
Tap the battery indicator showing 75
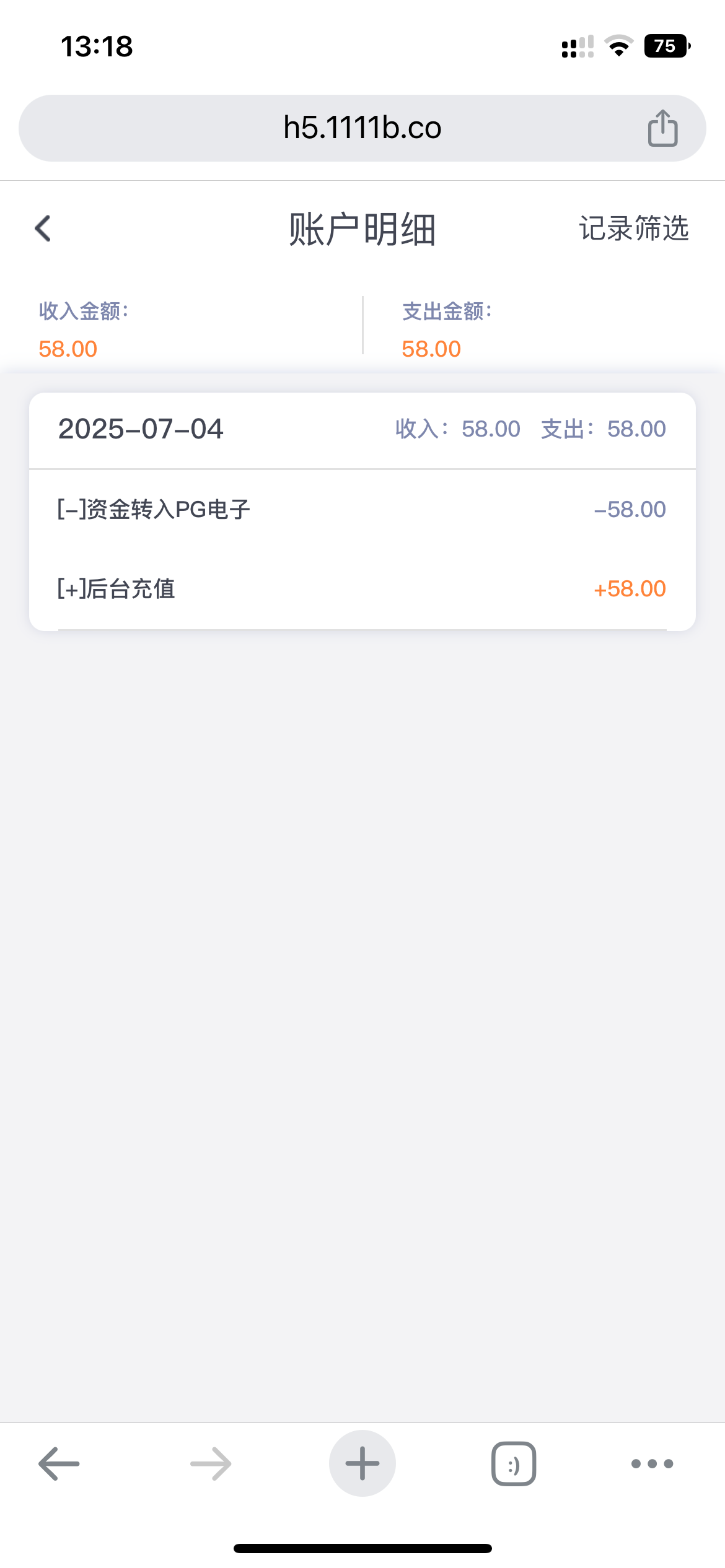point(666,45)
